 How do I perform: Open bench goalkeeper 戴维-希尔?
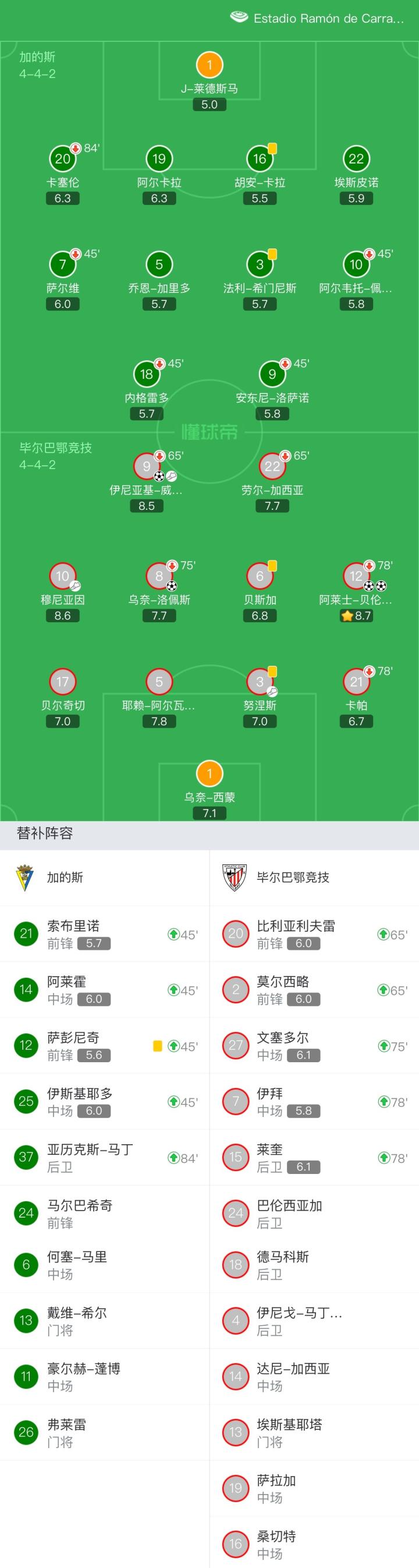point(105,1320)
